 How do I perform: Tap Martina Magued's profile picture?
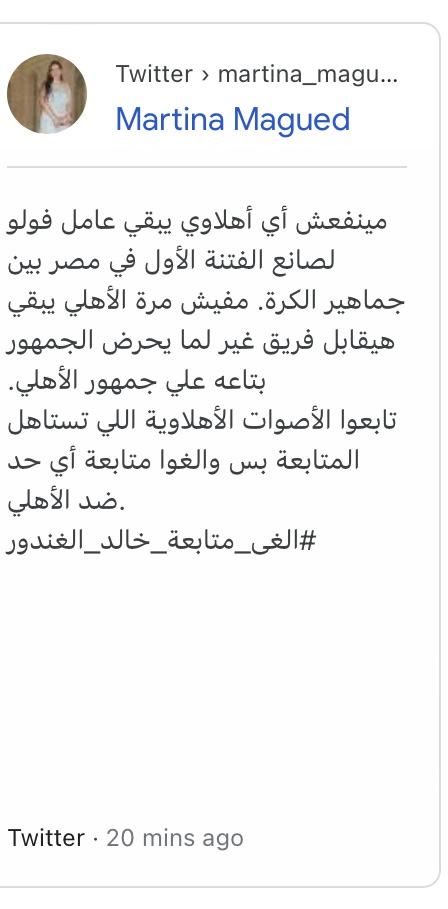point(47,94)
